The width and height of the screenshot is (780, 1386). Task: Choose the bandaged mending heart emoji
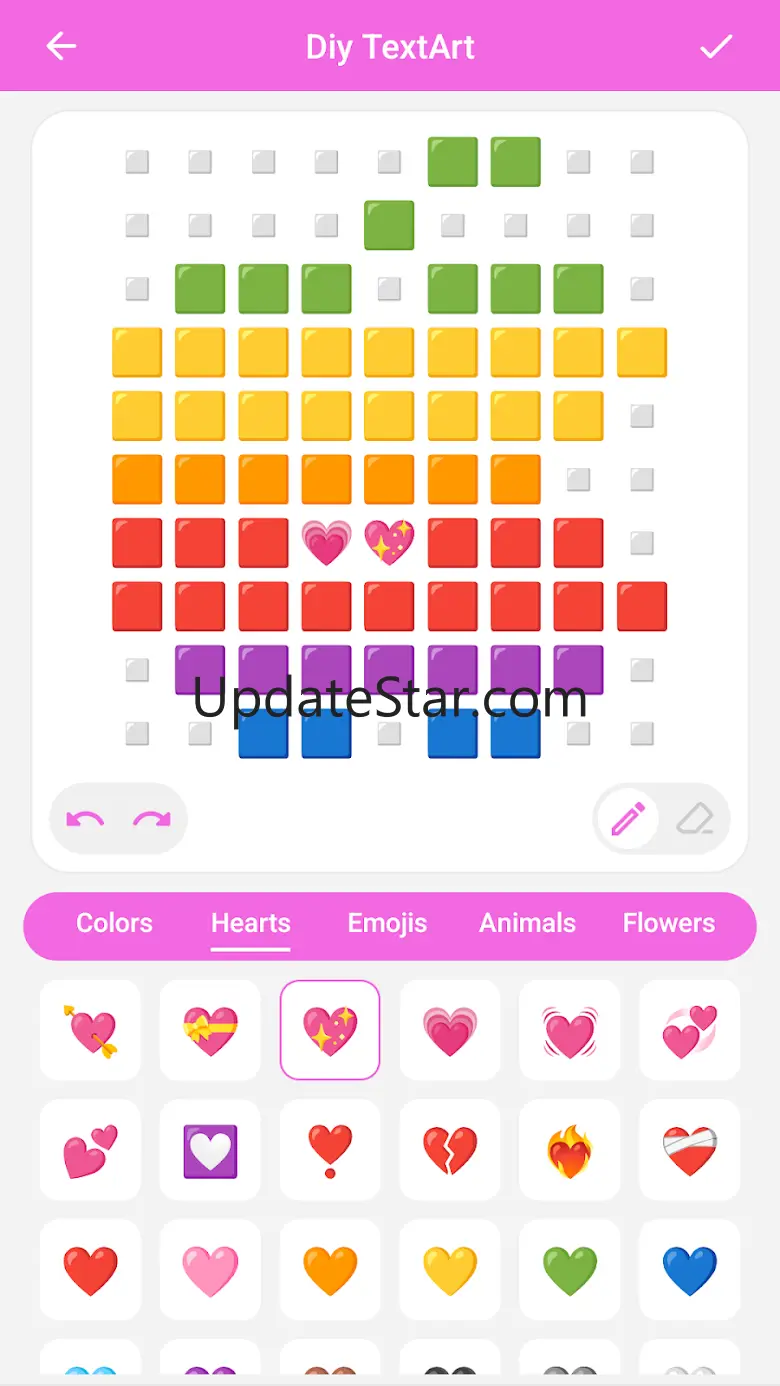click(x=690, y=1150)
